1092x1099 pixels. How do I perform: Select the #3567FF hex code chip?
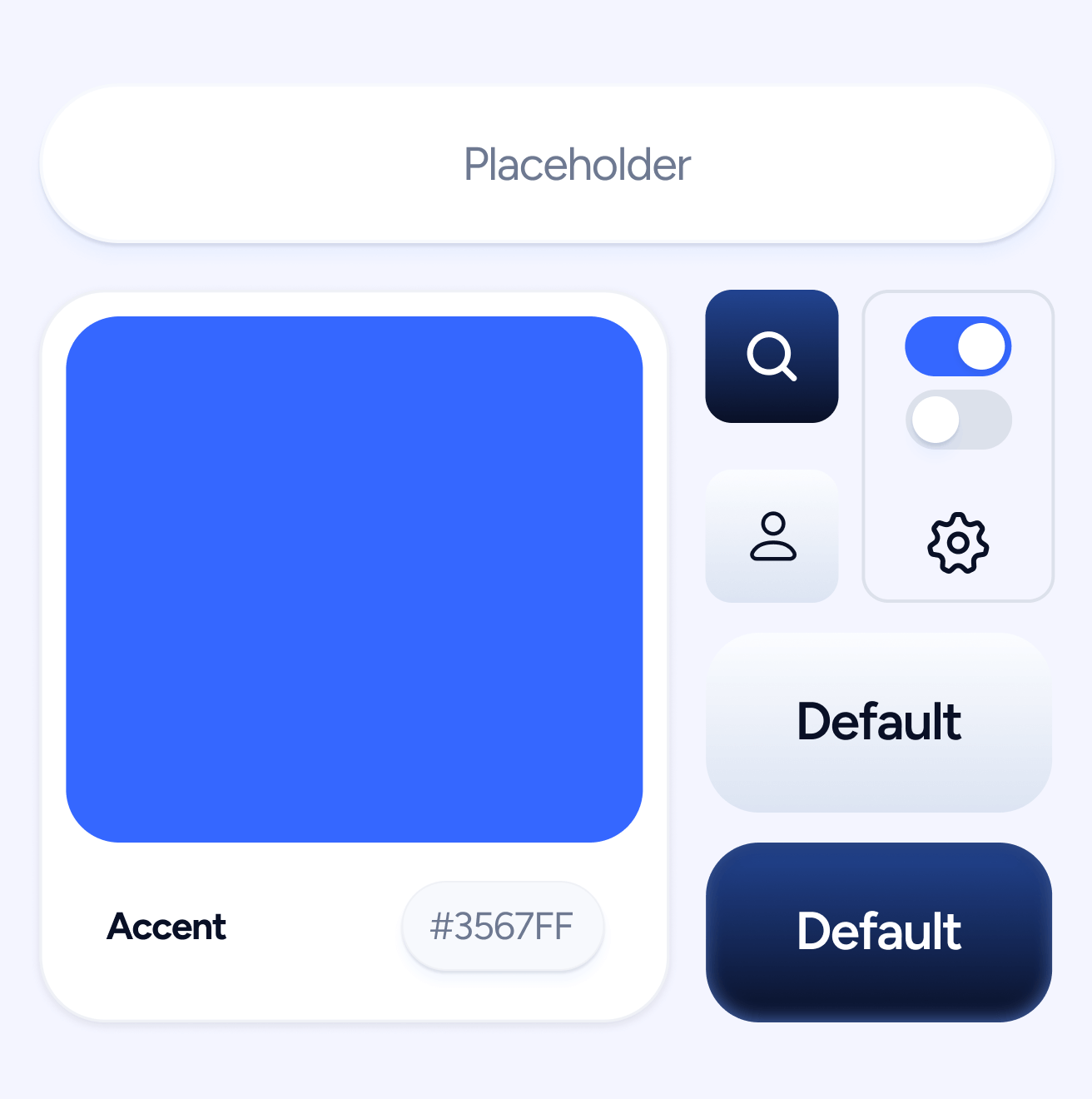click(502, 926)
